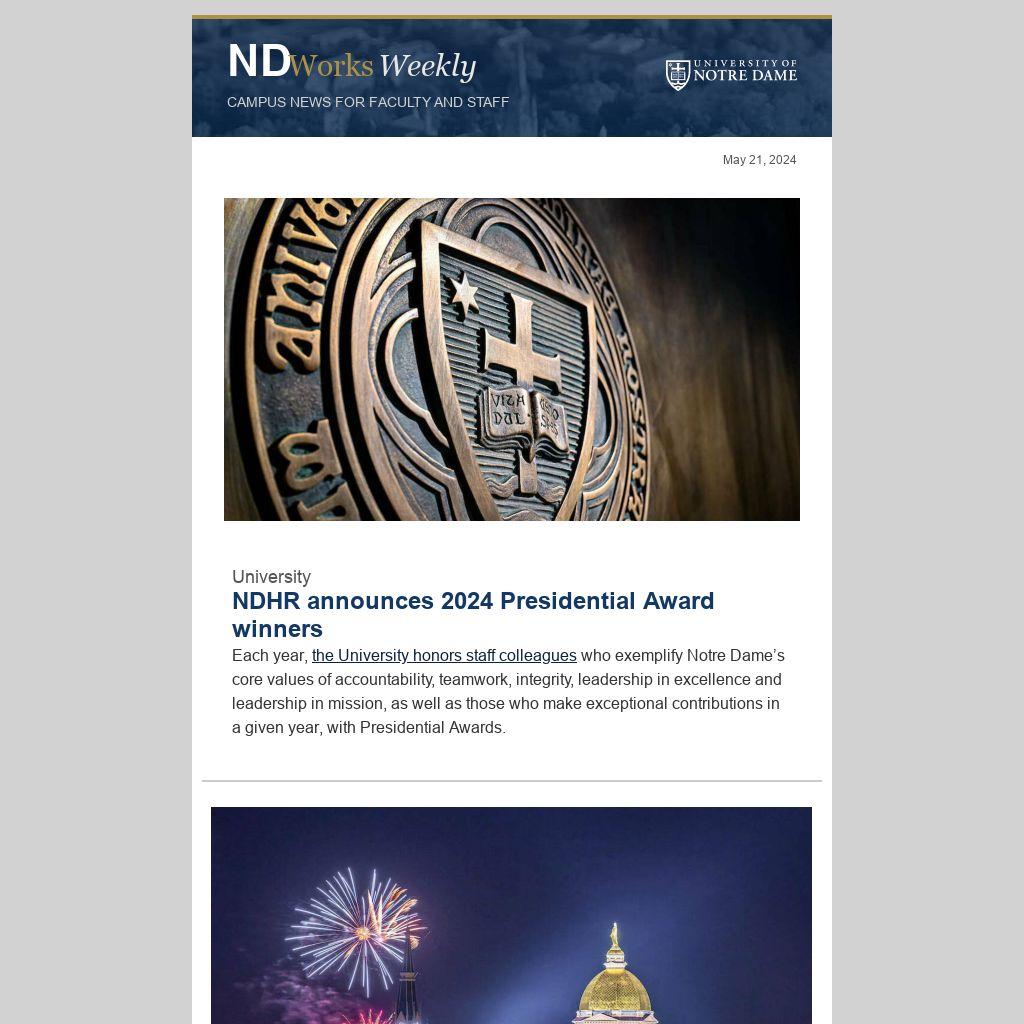Open the fireworks over the dome image
1024x1024 pixels.
[x=511, y=915]
